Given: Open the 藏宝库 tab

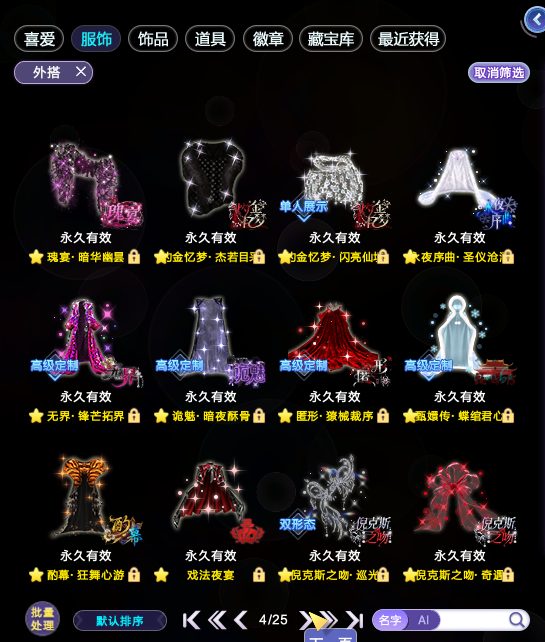Looking at the screenshot, I should 331,39.
